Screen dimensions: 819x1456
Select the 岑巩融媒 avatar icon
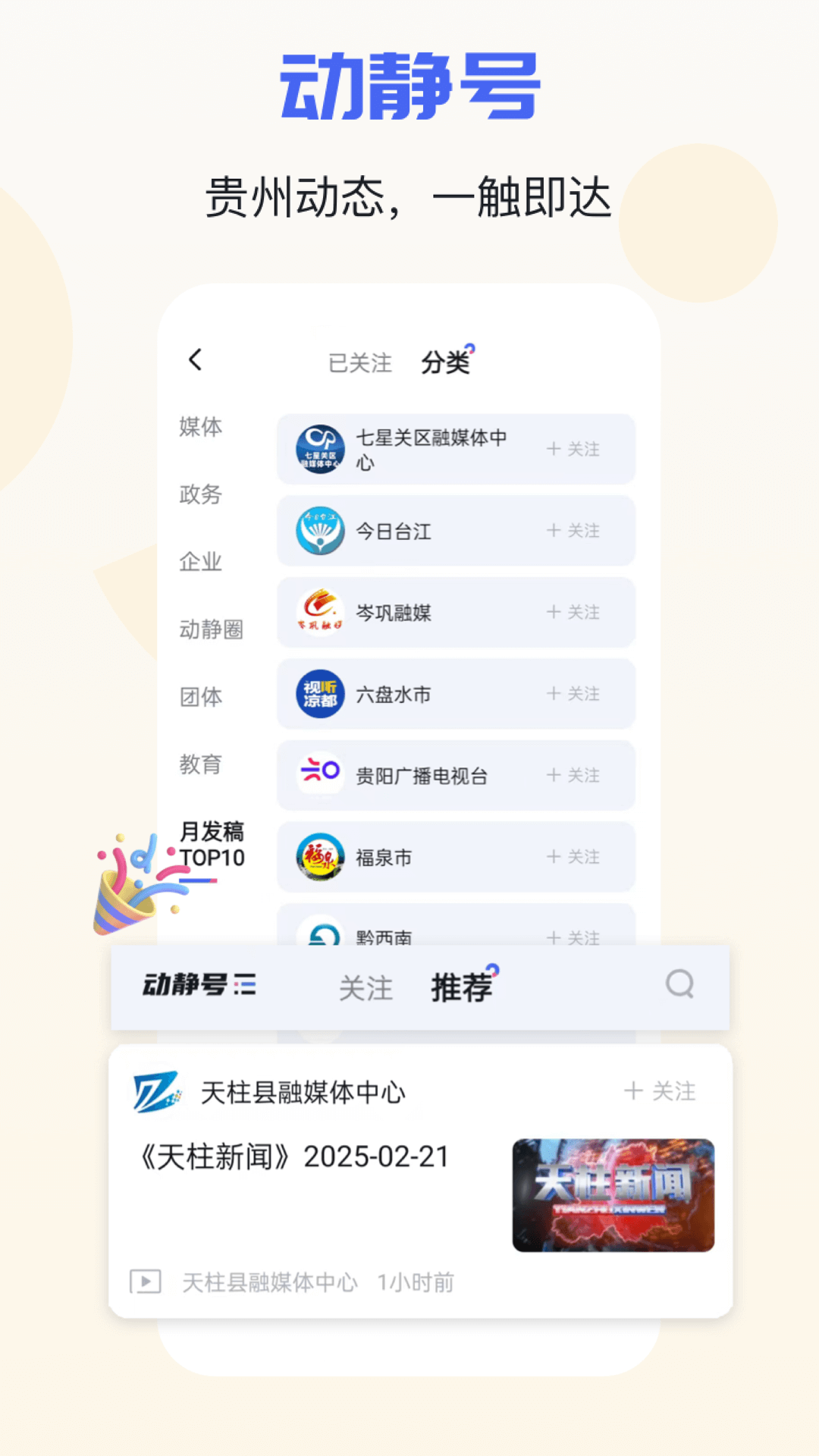coord(319,613)
